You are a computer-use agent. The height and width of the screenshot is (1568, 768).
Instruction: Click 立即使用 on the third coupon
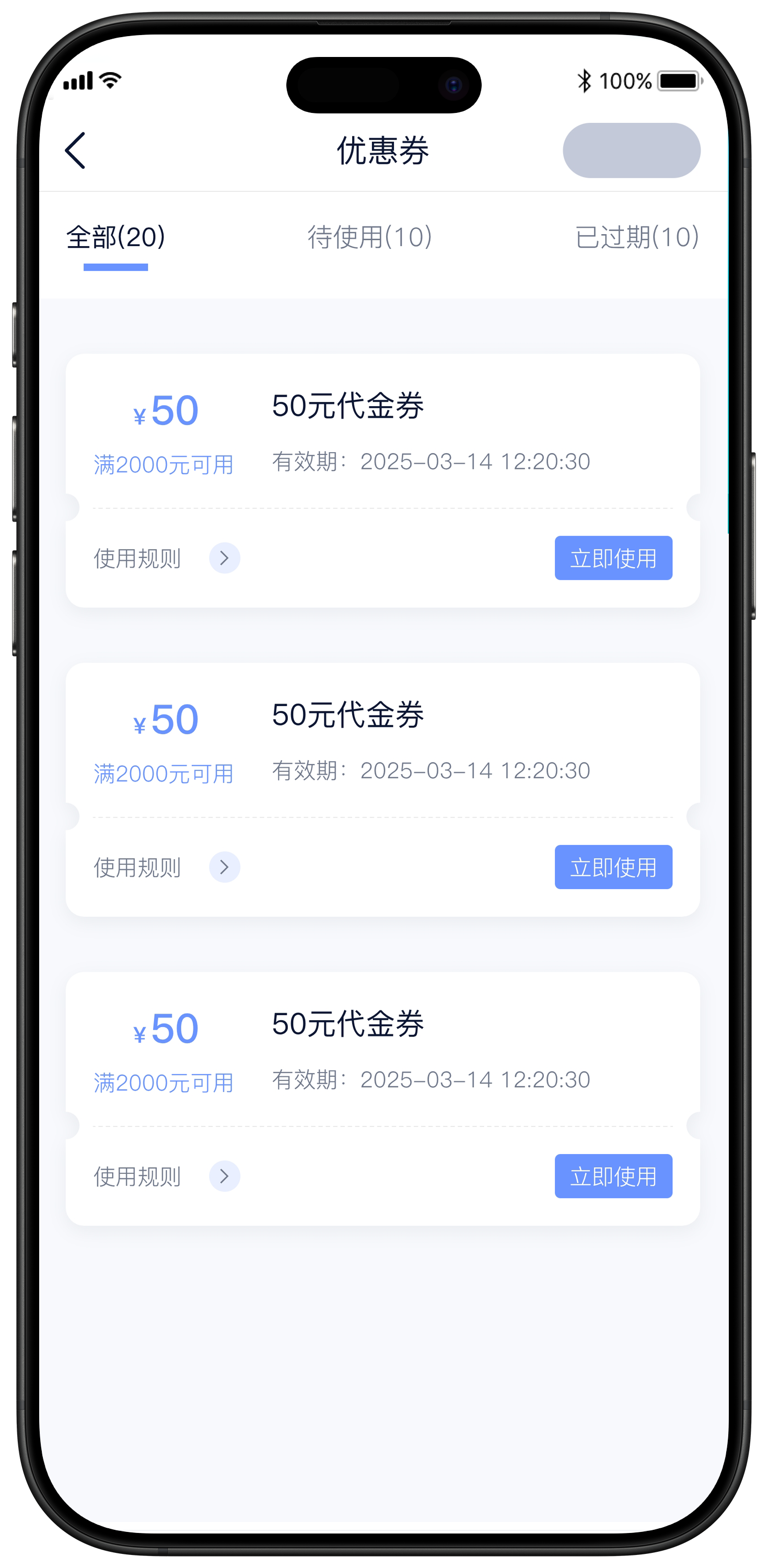(613, 1176)
